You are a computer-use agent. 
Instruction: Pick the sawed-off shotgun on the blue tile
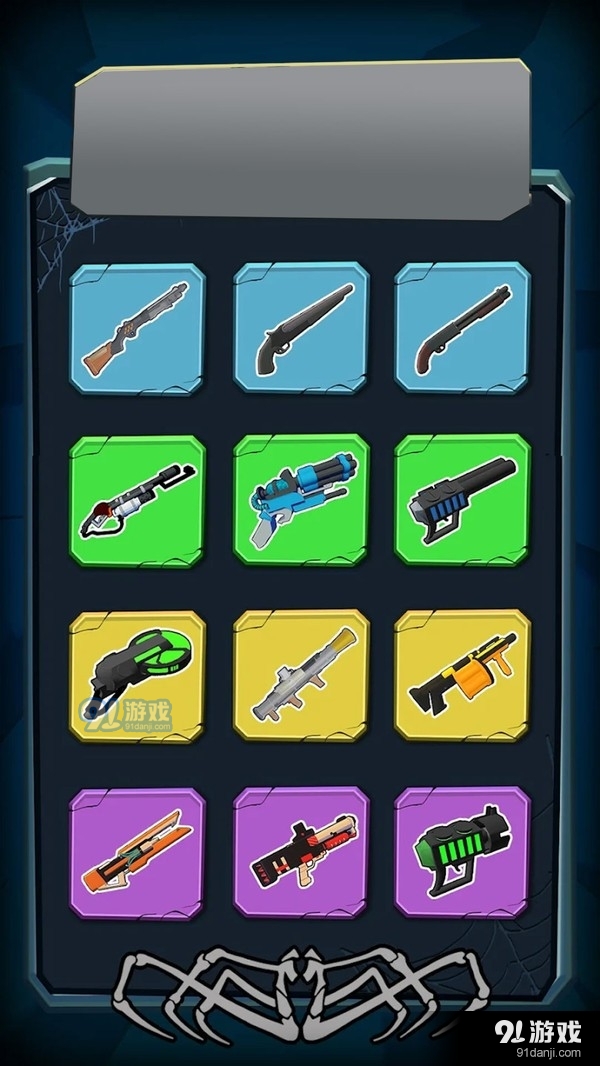[463, 328]
